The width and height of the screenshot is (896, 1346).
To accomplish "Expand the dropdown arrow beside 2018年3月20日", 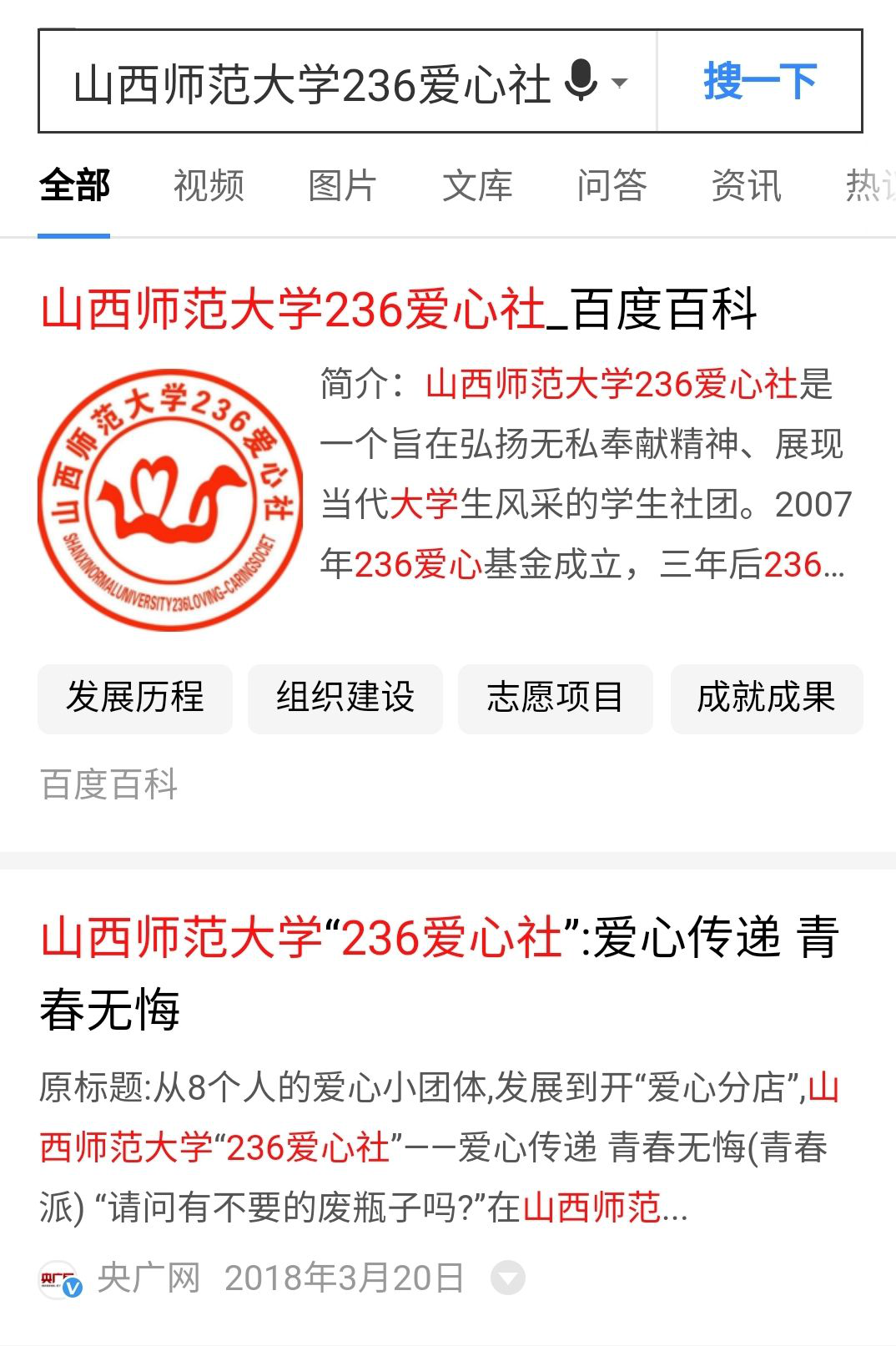I will click(507, 1278).
